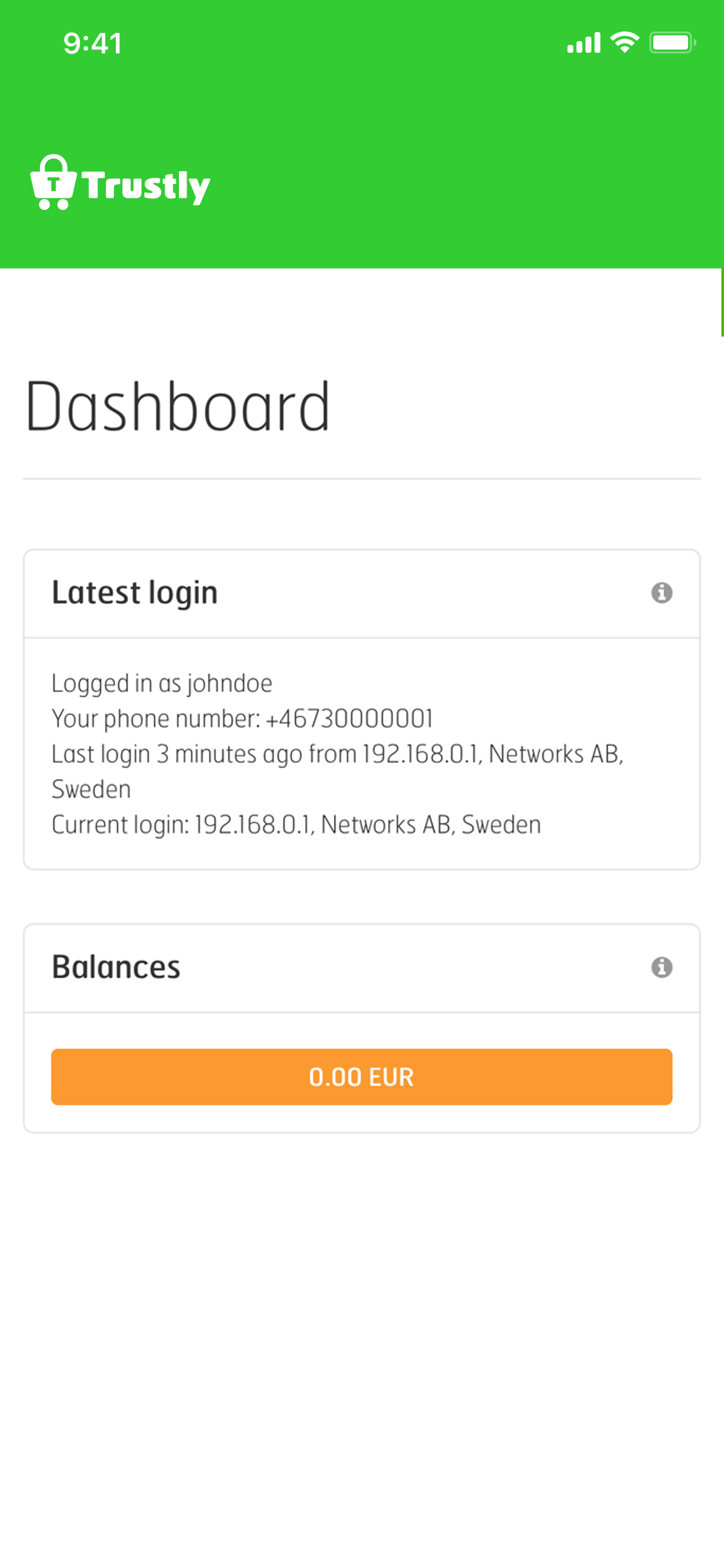724x1568 pixels.
Task: Tap the info icon beside Latest login
Action: click(x=662, y=592)
